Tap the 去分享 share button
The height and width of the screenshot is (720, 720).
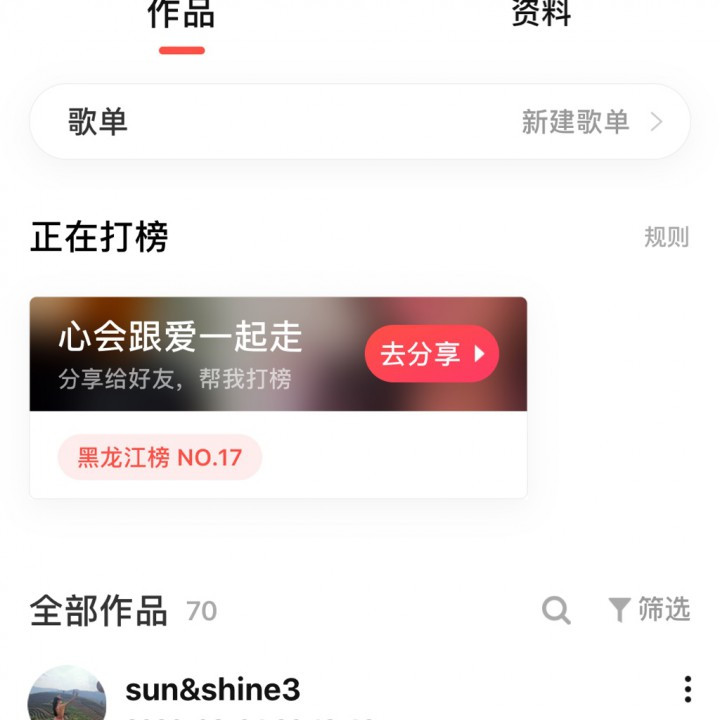click(x=431, y=353)
